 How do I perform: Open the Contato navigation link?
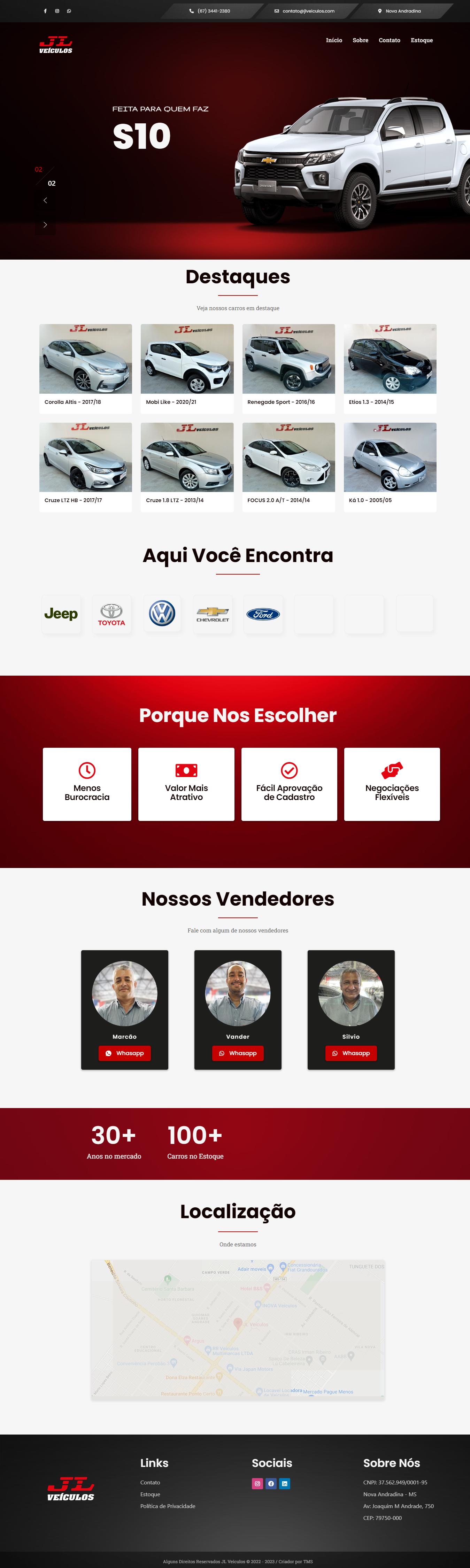(389, 40)
